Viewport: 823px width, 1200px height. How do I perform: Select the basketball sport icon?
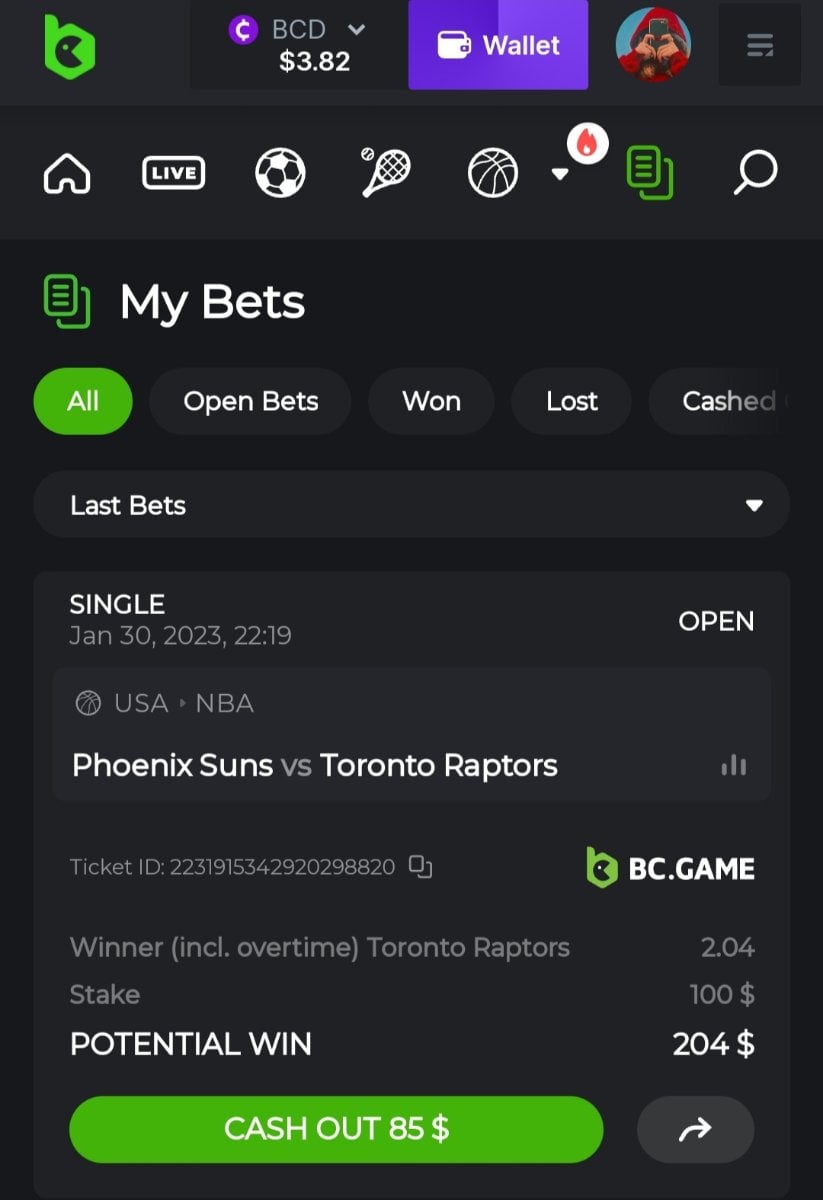(493, 173)
